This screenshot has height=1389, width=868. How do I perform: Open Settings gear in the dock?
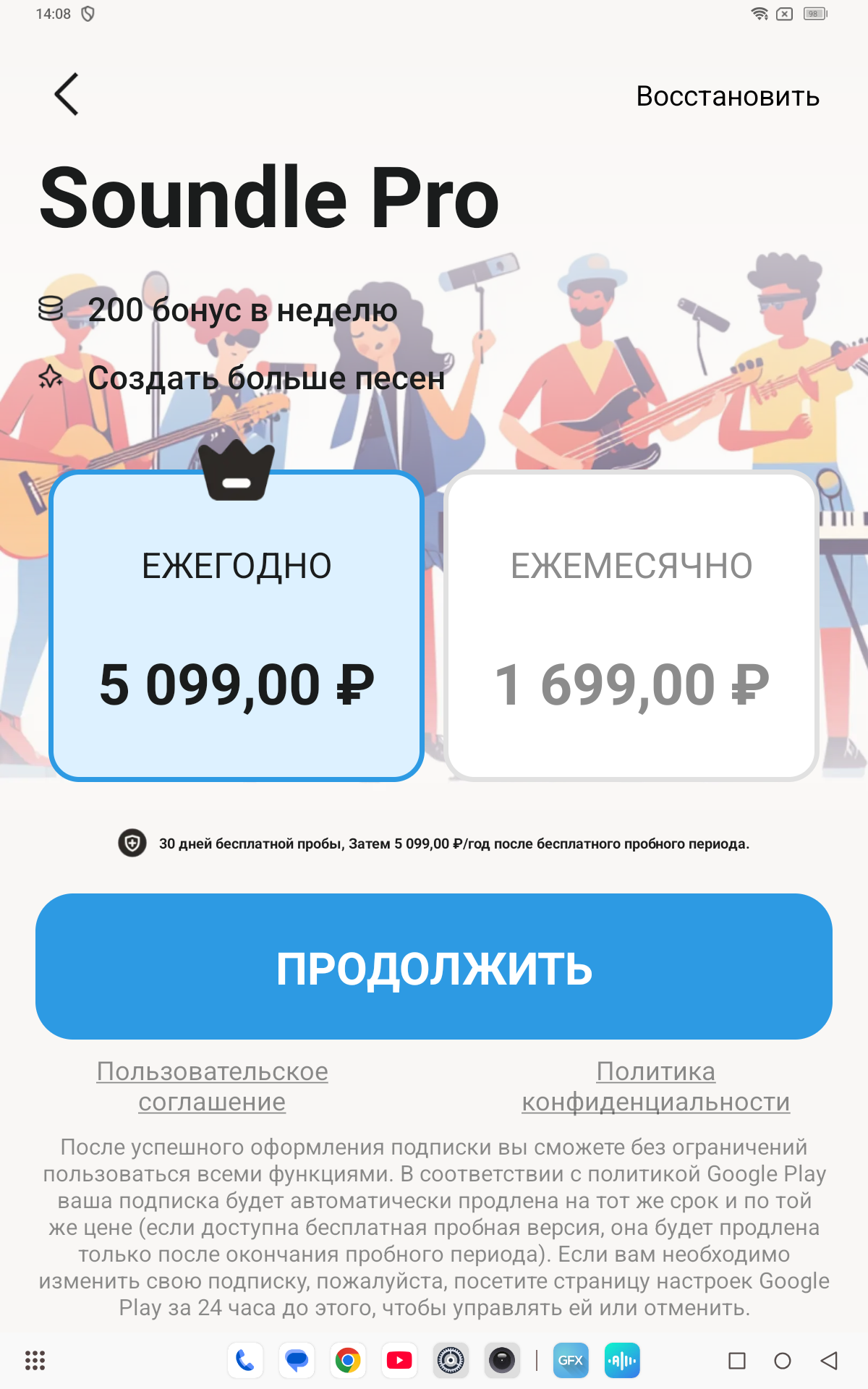click(x=451, y=1361)
